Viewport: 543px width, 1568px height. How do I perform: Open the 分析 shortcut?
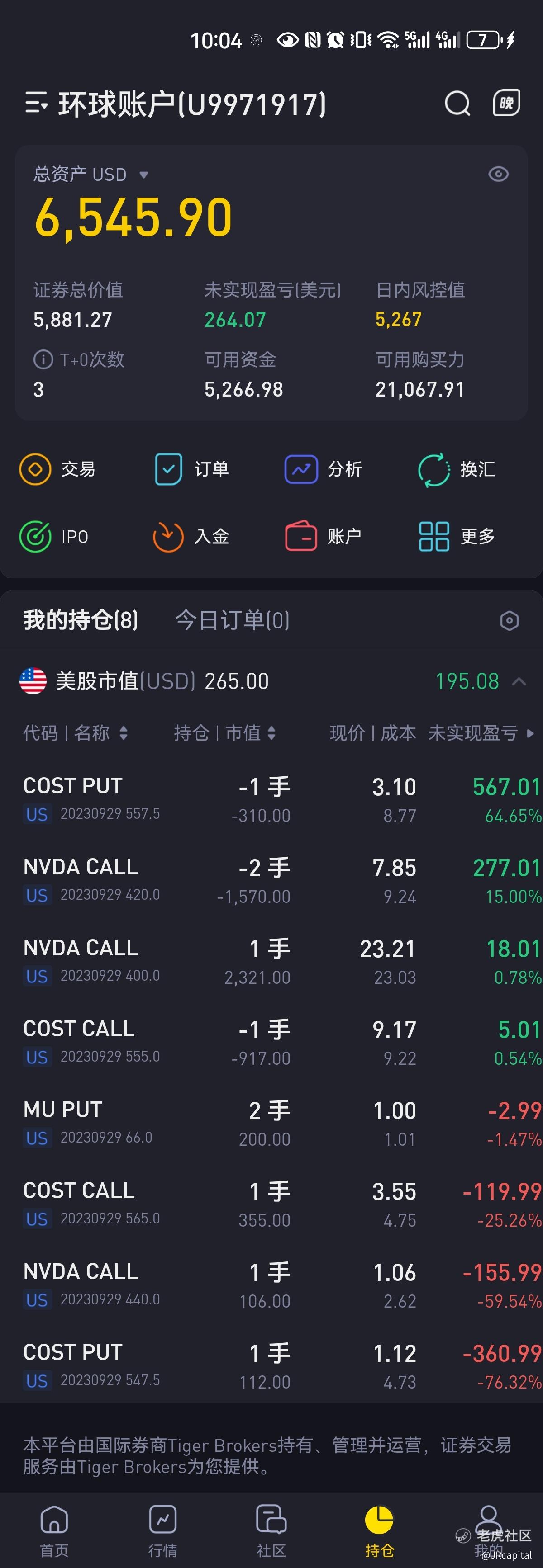[324, 469]
